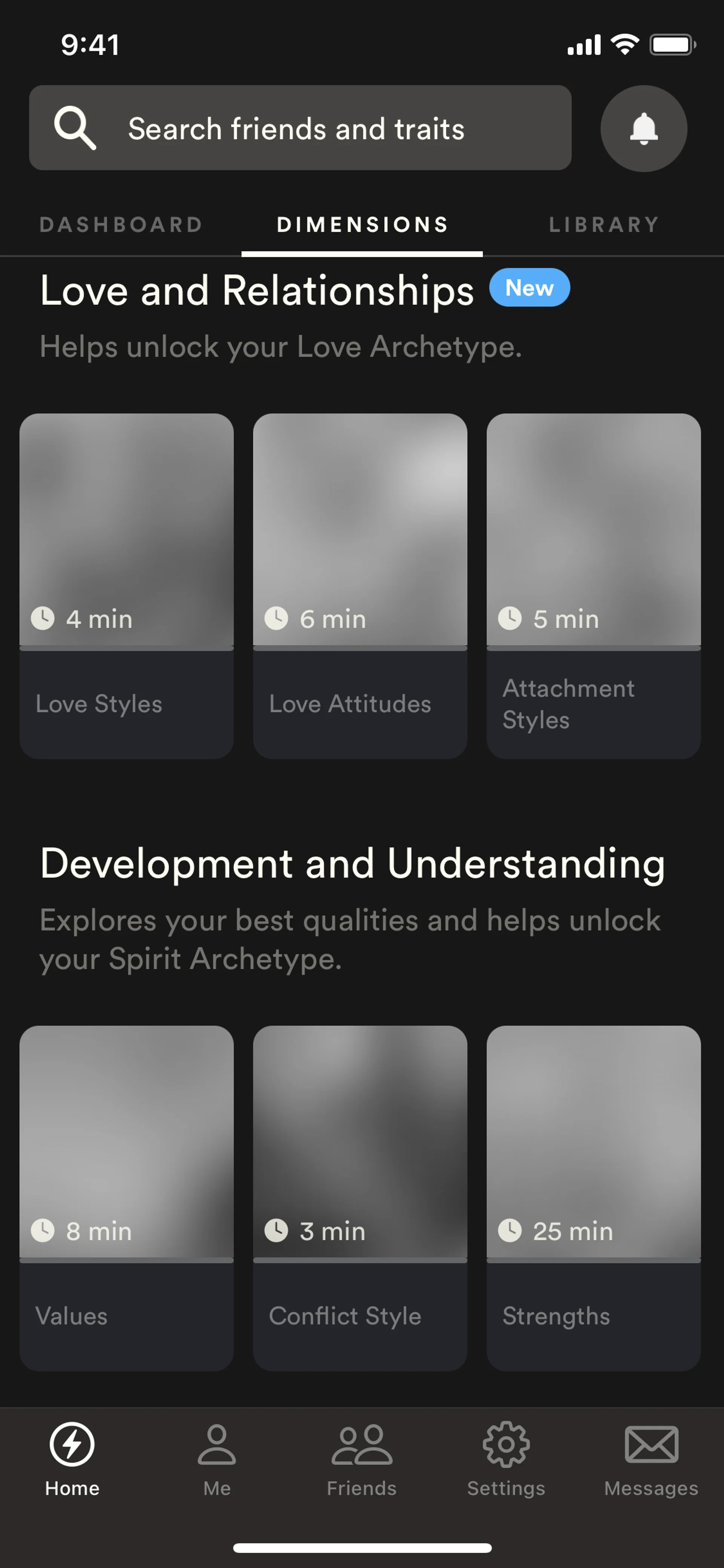The width and height of the screenshot is (724, 1568).
Task: Go to the Messages tab
Action: pos(651,1459)
